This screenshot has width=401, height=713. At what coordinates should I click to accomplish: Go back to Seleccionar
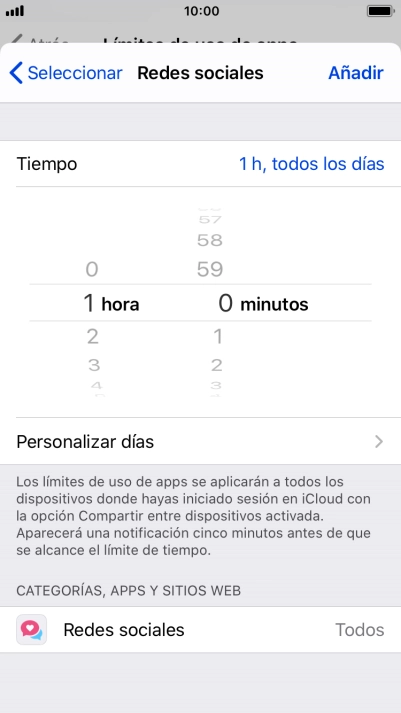66,73
